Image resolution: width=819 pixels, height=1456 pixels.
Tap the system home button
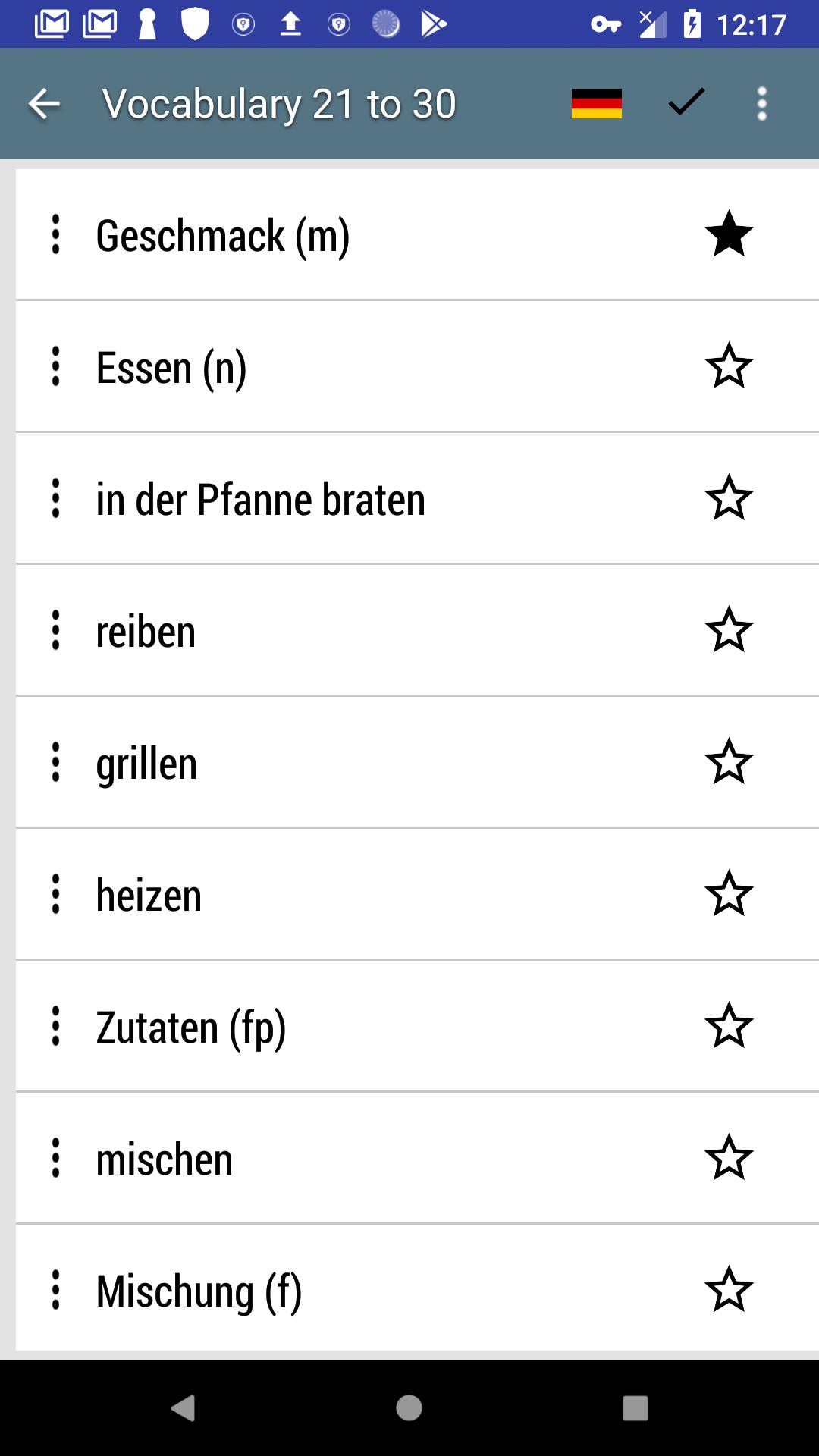(x=409, y=1408)
